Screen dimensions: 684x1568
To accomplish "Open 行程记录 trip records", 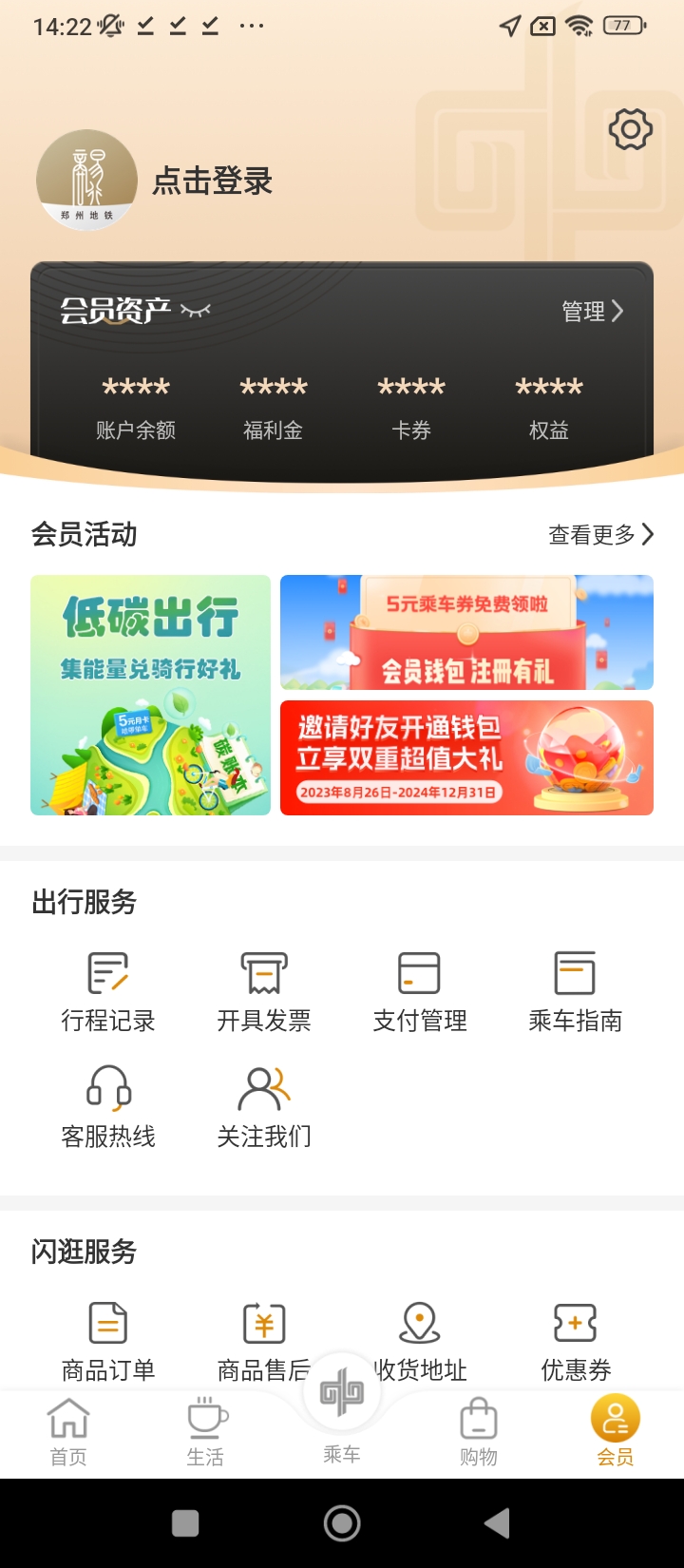I will coord(108,992).
